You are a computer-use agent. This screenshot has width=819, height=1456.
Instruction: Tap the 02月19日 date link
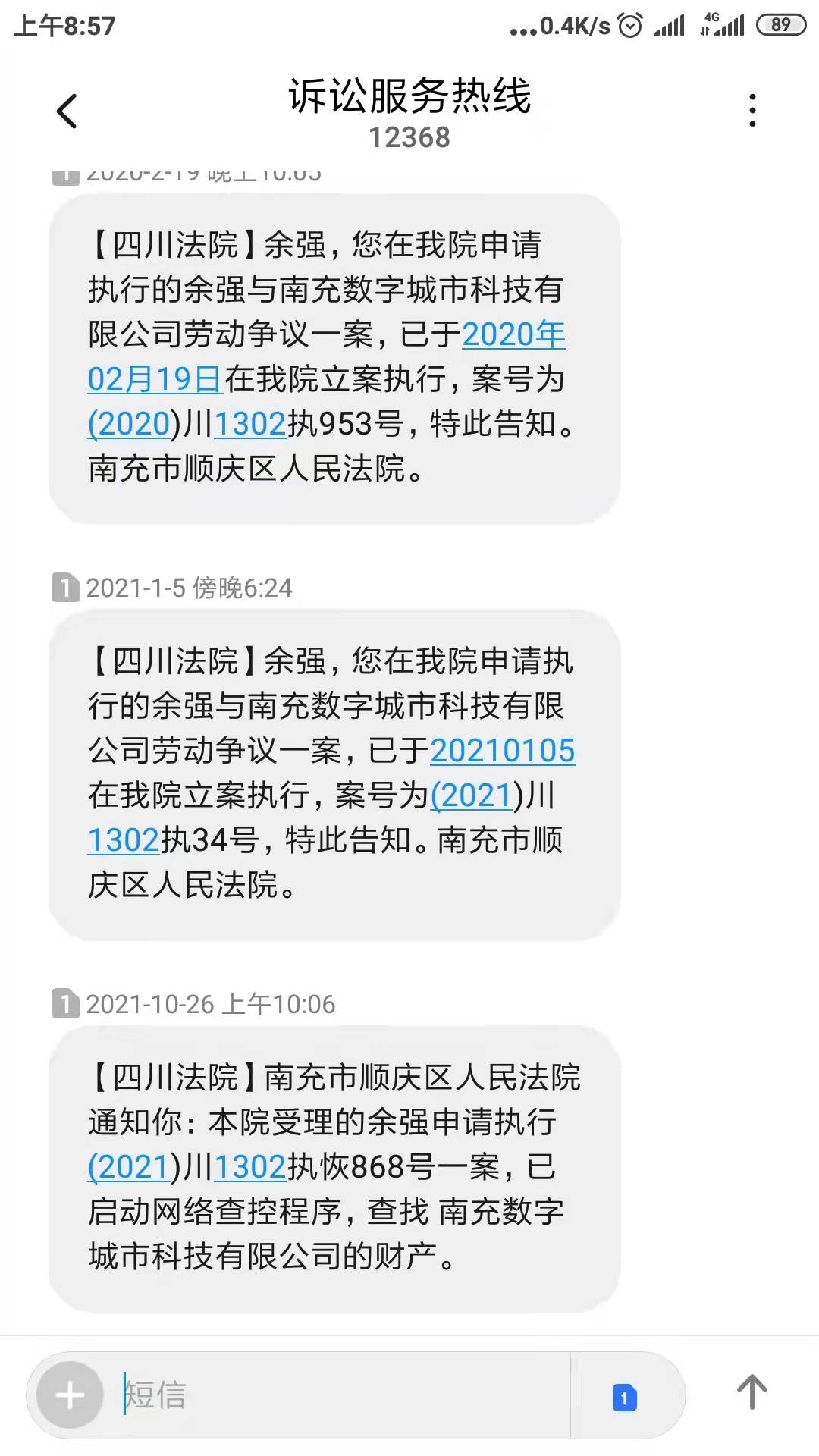click(x=154, y=379)
